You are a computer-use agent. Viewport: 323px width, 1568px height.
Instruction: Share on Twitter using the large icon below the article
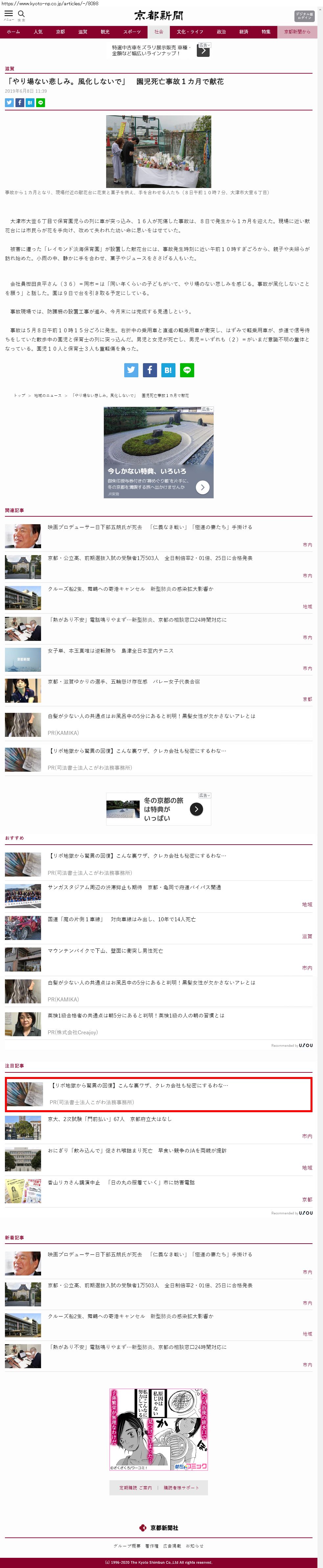[131, 369]
